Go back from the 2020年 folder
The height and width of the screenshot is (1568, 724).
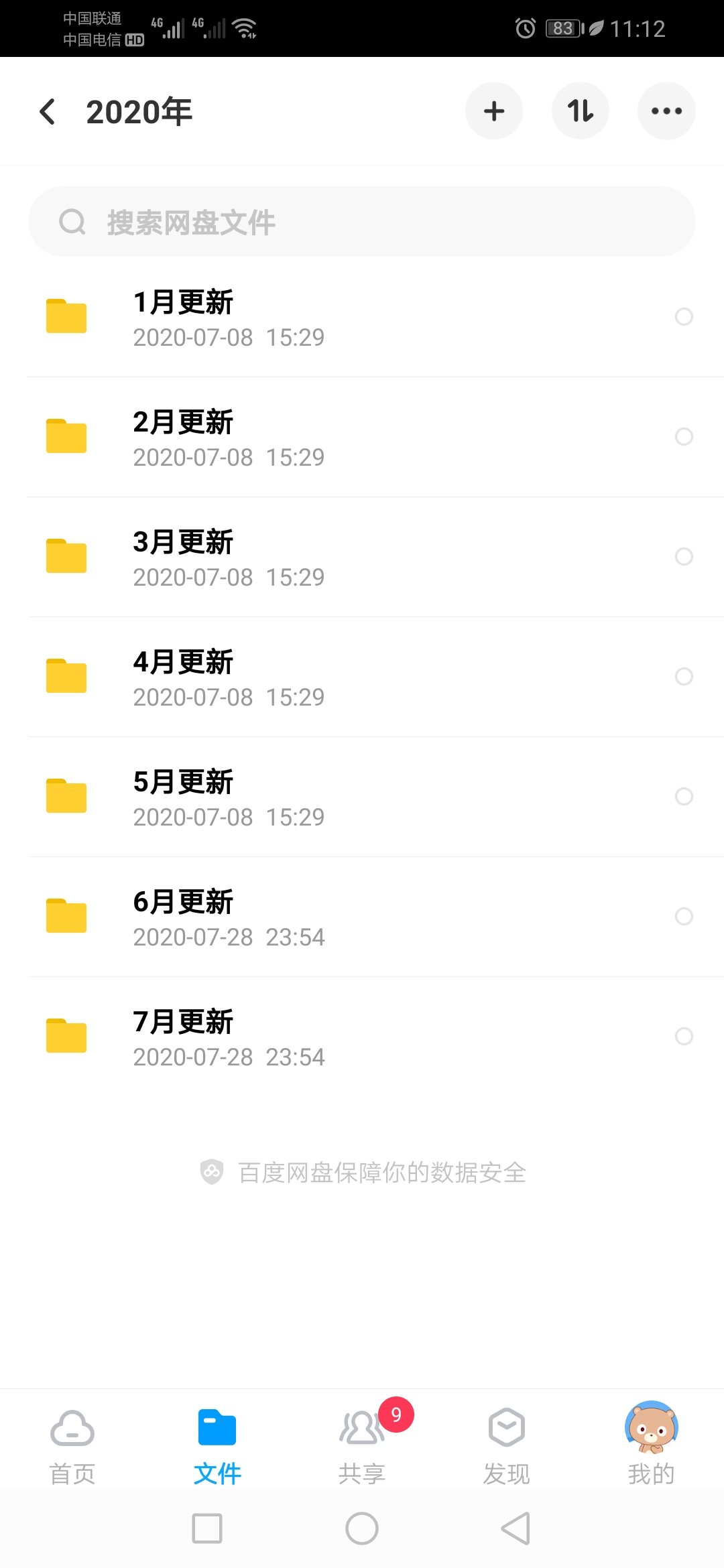pos(48,111)
